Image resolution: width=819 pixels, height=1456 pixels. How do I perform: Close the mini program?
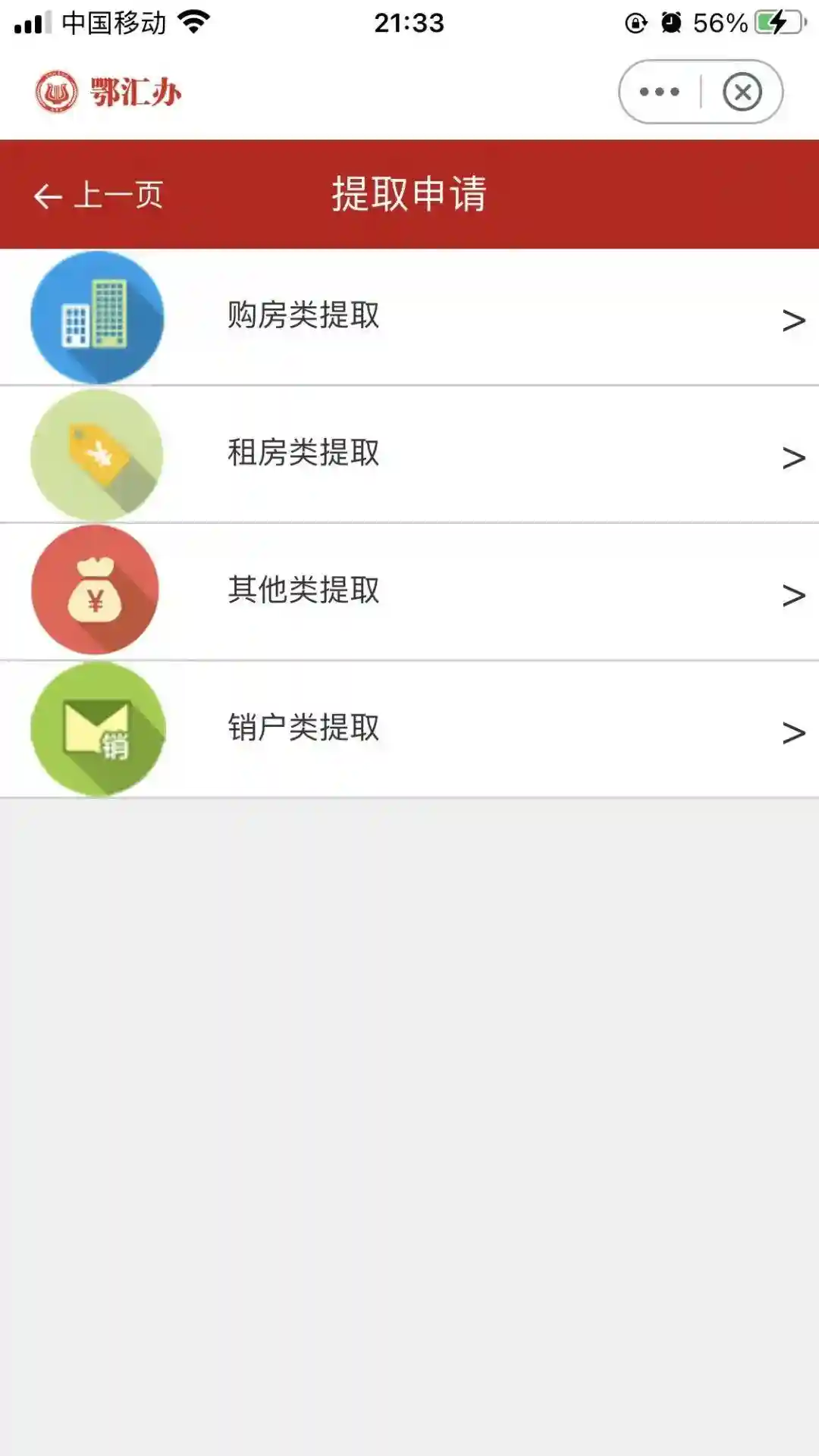[742, 92]
